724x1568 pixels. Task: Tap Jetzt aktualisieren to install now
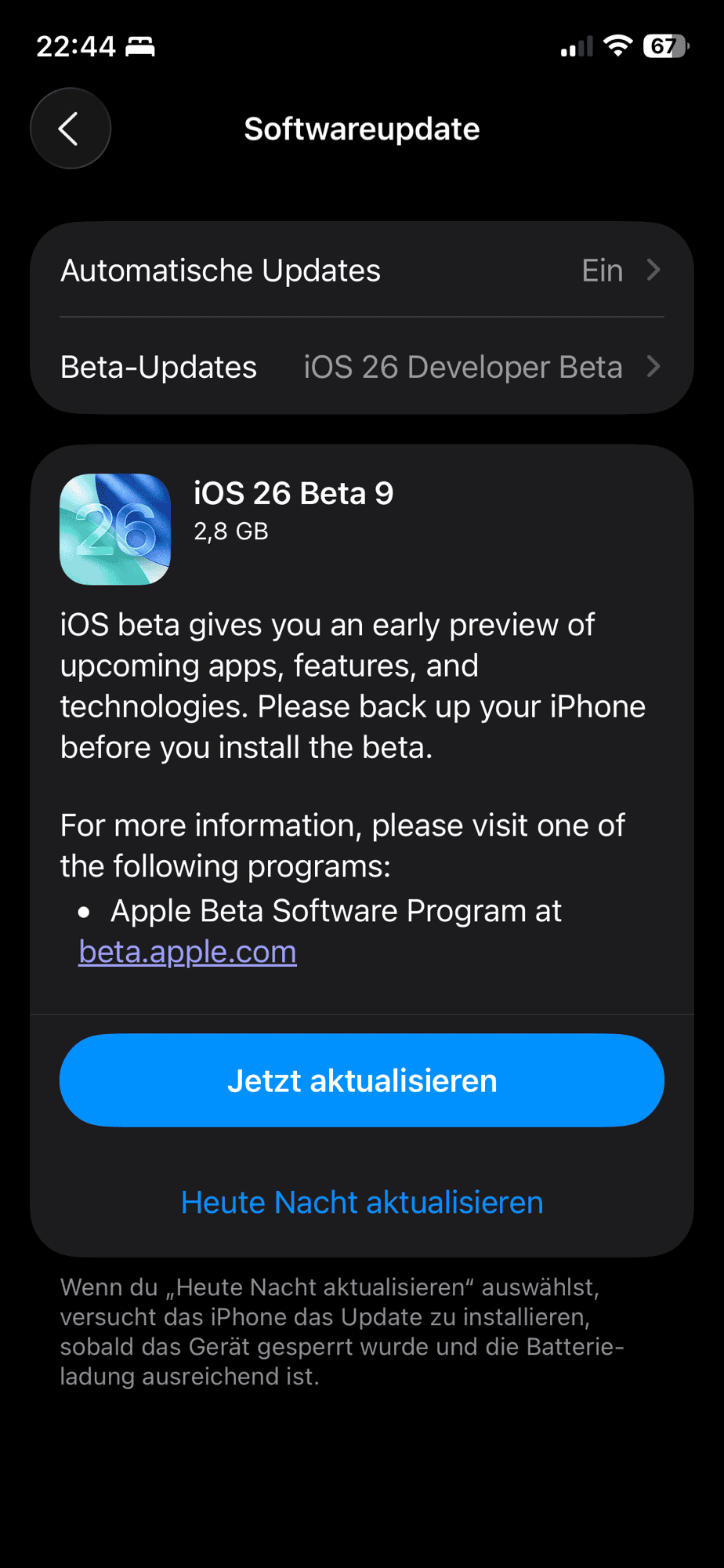362,1080
